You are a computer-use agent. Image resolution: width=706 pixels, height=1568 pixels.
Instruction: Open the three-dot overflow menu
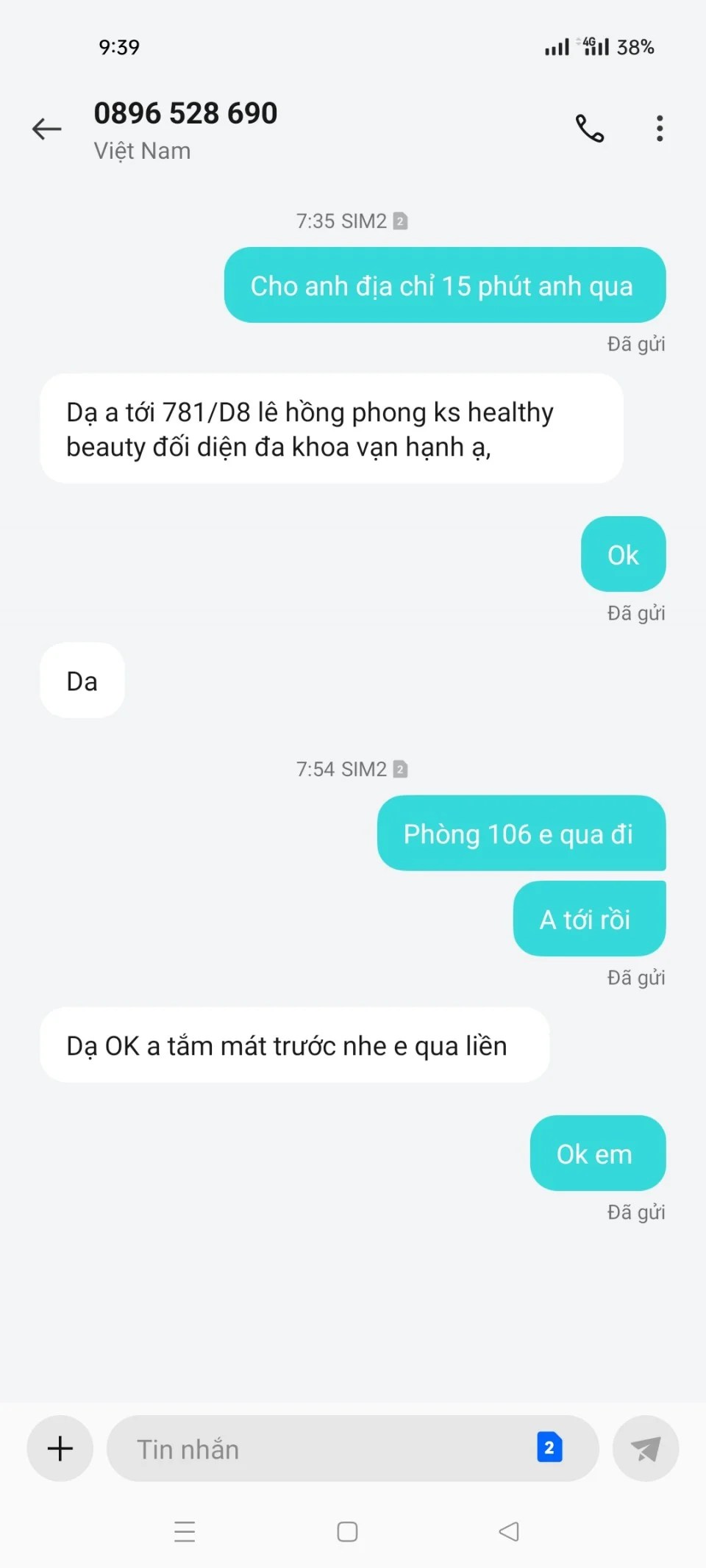(x=660, y=129)
